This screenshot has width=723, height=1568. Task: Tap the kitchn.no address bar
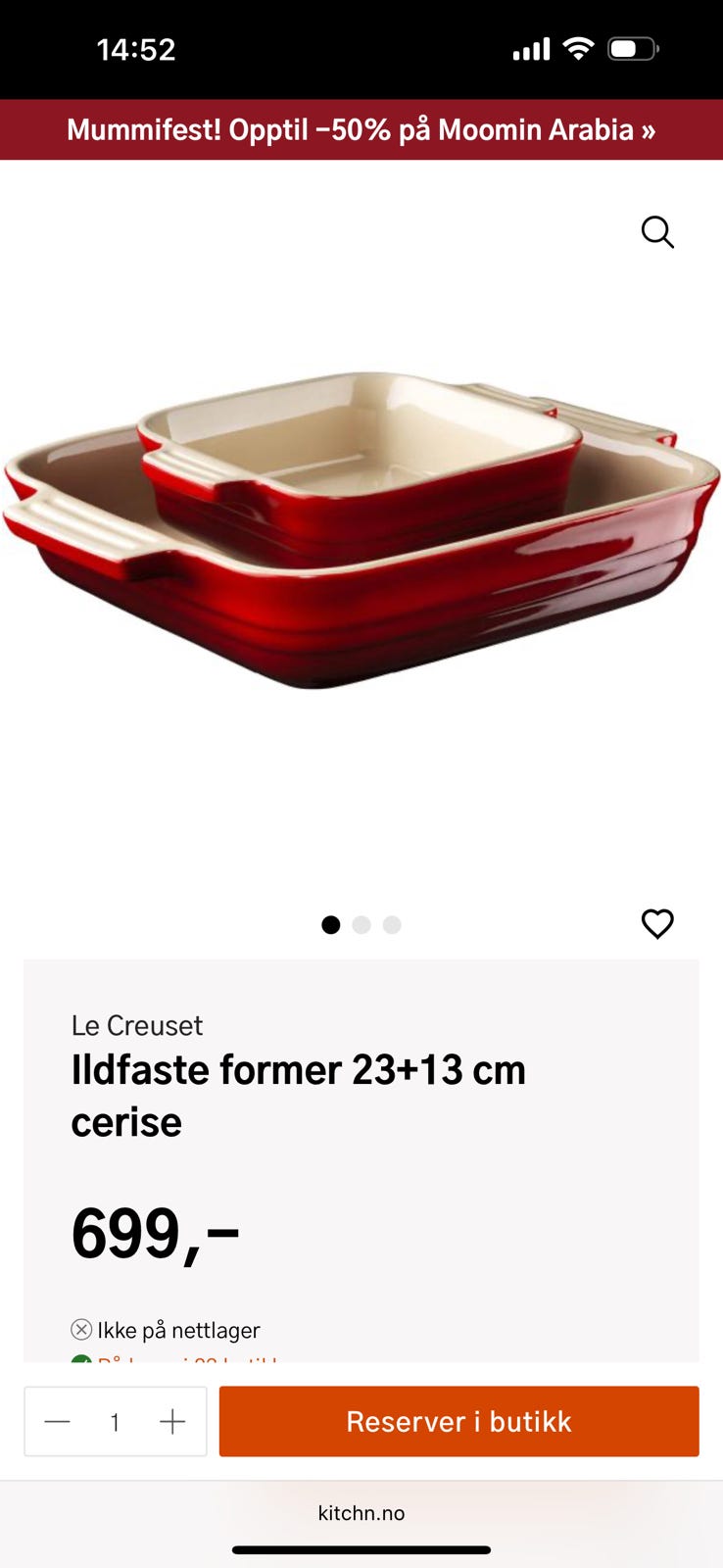[361, 1512]
